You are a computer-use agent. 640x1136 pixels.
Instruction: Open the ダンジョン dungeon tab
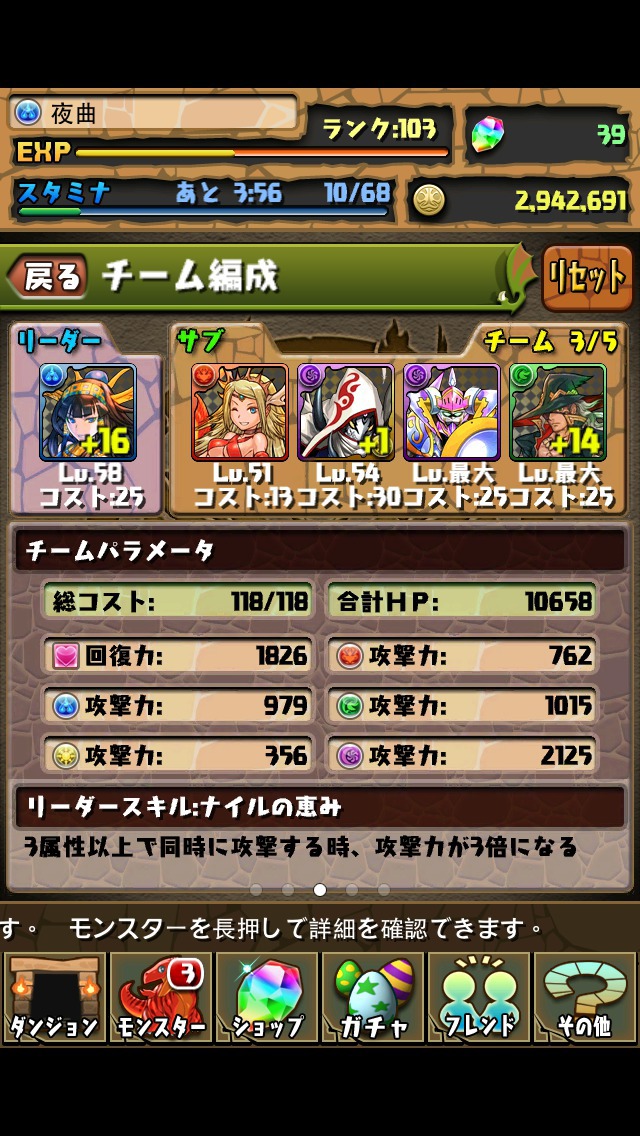point(53,996)
